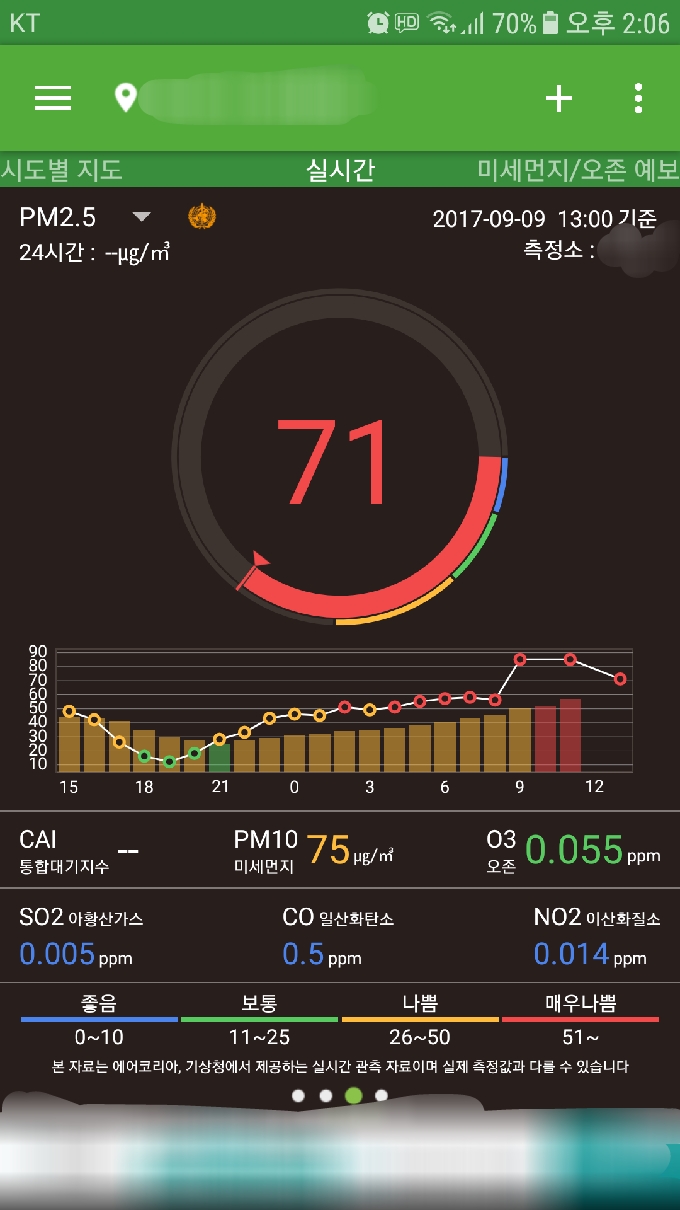
Task: Switch to the 시도별 지도 tab
Action: coord(62,170)
